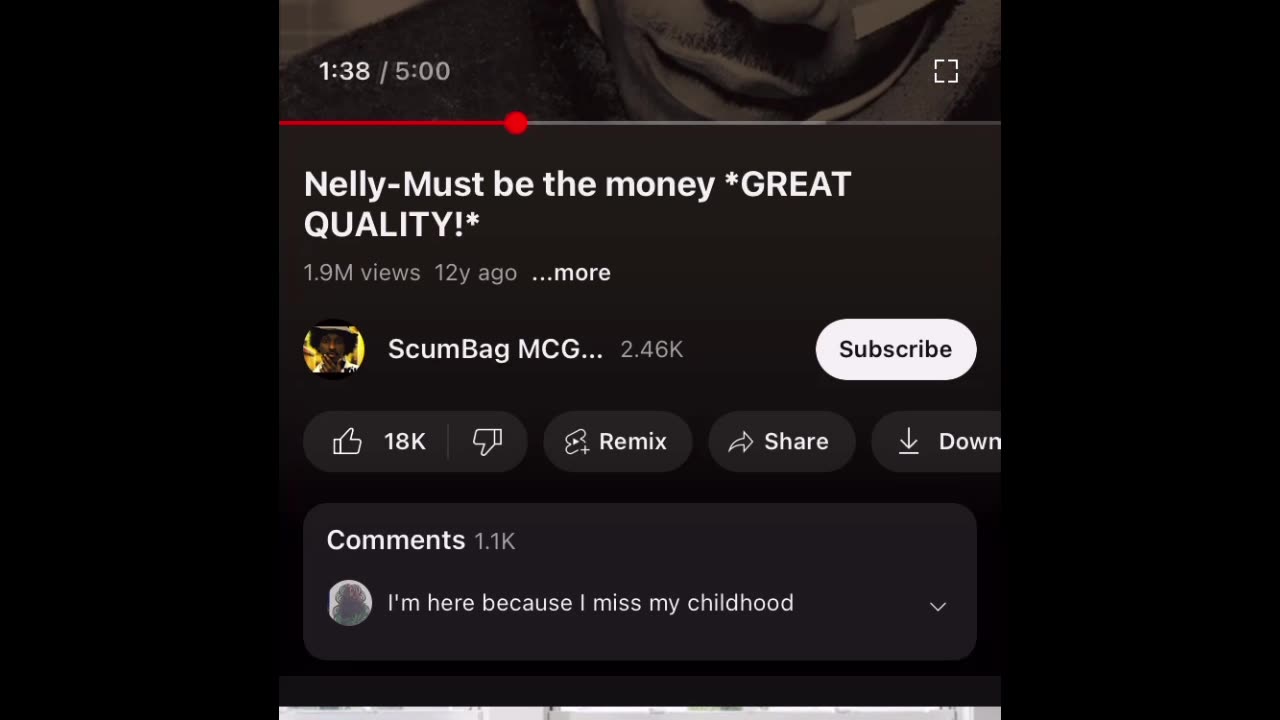Enter fullscreen video mode
The height and width of the screenshot is (720, 1280).
[x=945, y=71]
